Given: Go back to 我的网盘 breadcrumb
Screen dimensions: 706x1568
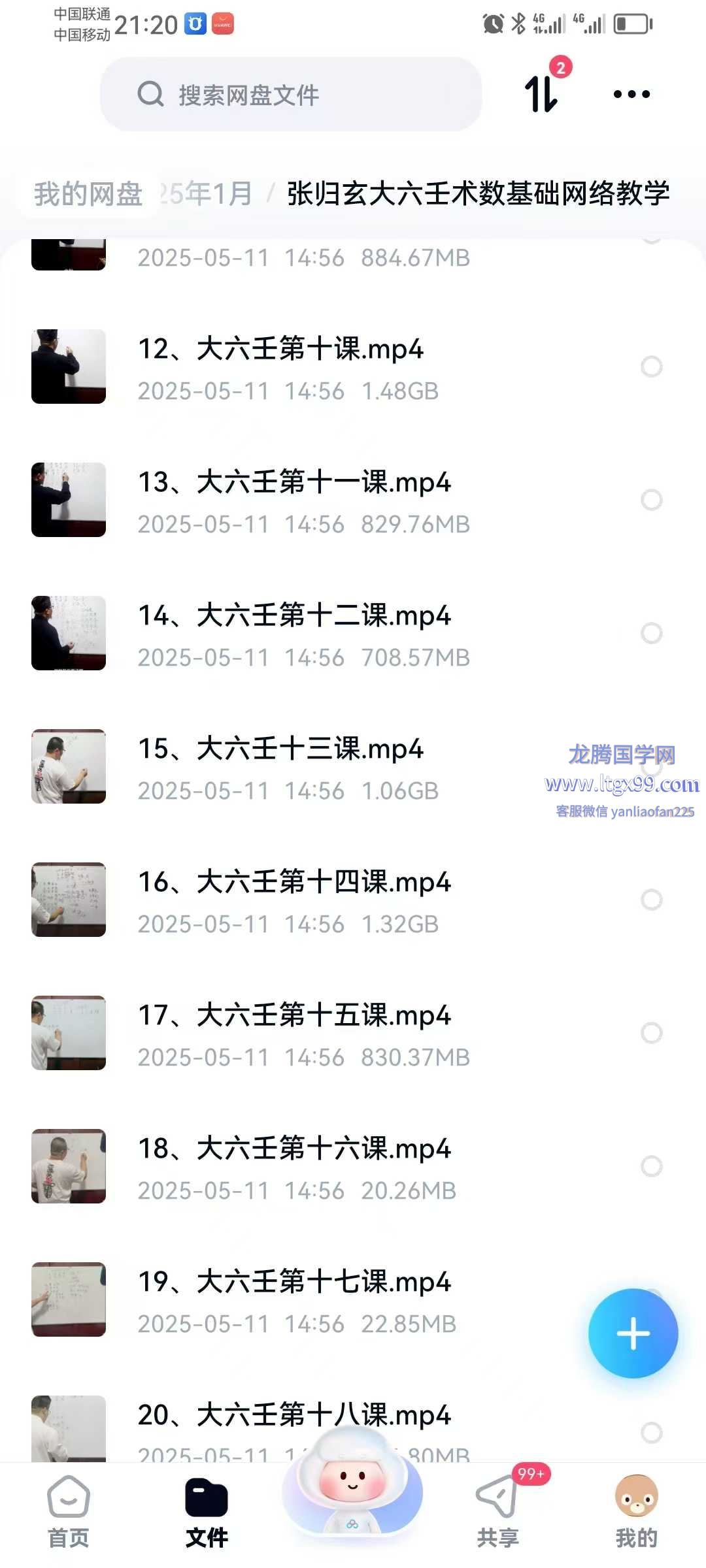Looking at the screenshot, I should point(88,194).
